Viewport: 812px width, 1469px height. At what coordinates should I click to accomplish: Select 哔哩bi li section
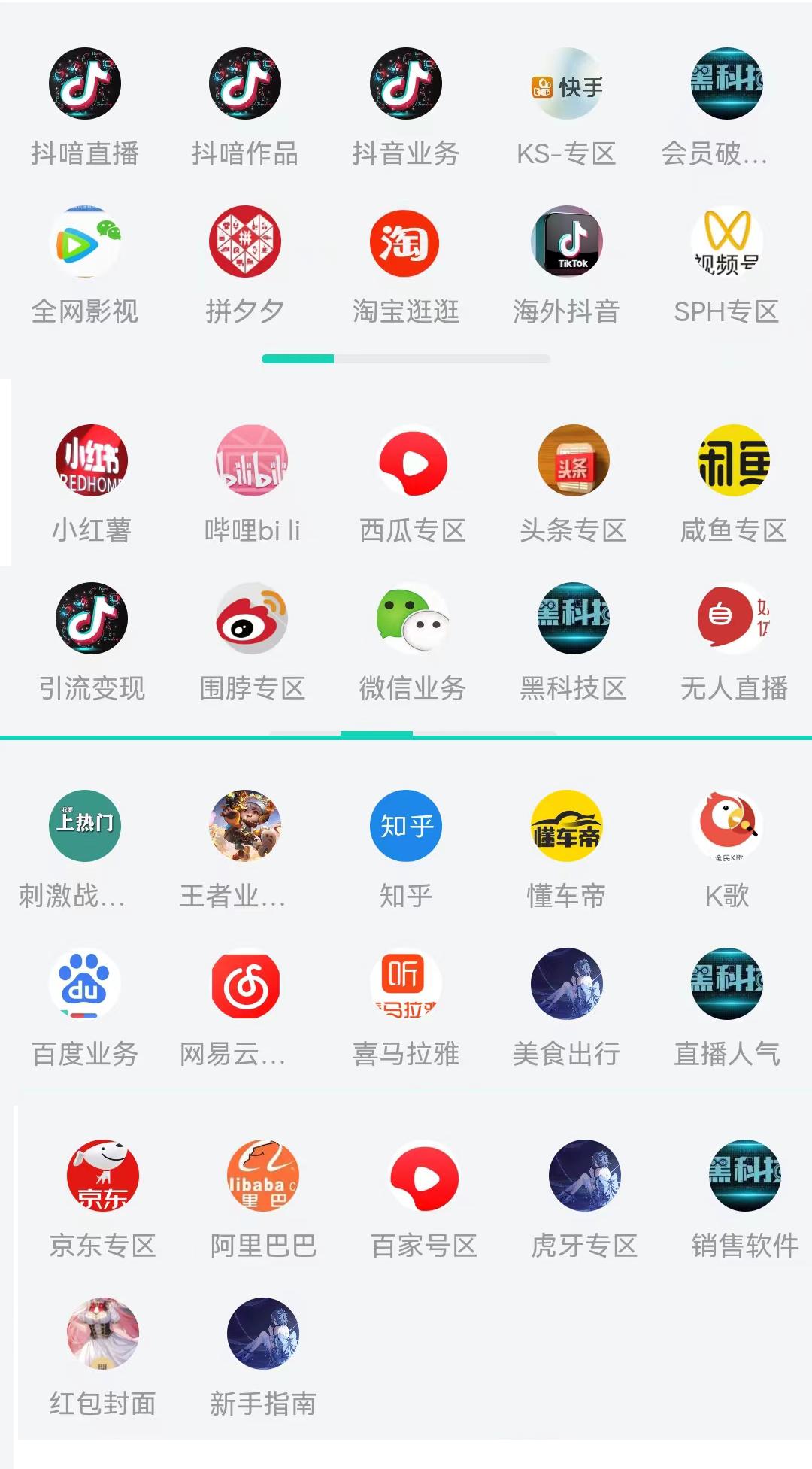point(252,460)
